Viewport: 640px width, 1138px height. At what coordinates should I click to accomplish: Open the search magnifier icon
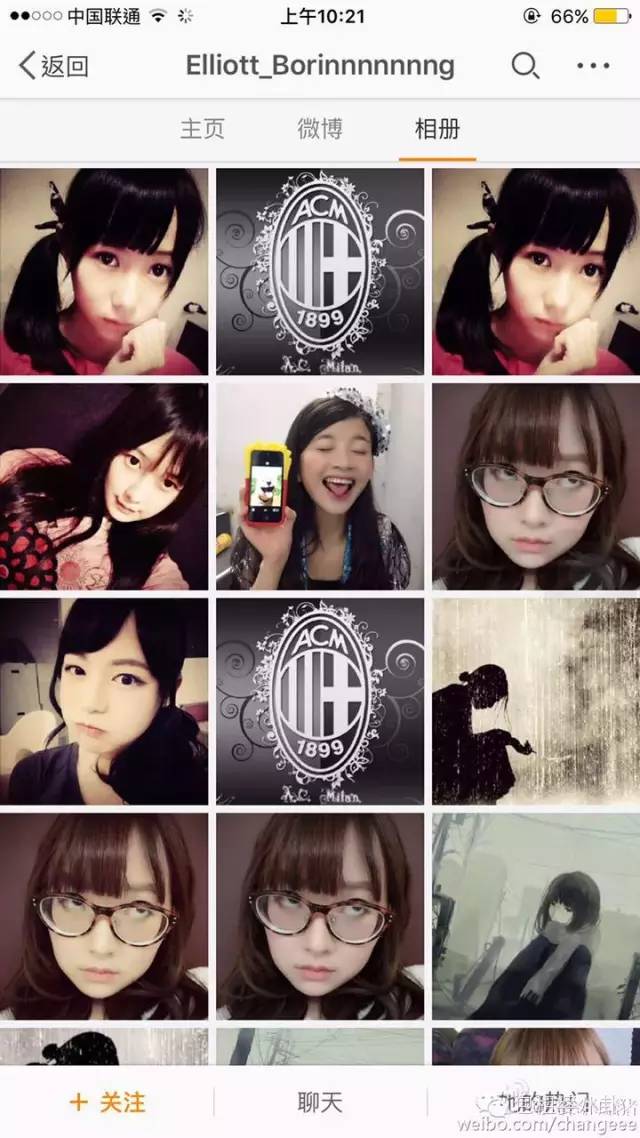click(x=524, y=67)
